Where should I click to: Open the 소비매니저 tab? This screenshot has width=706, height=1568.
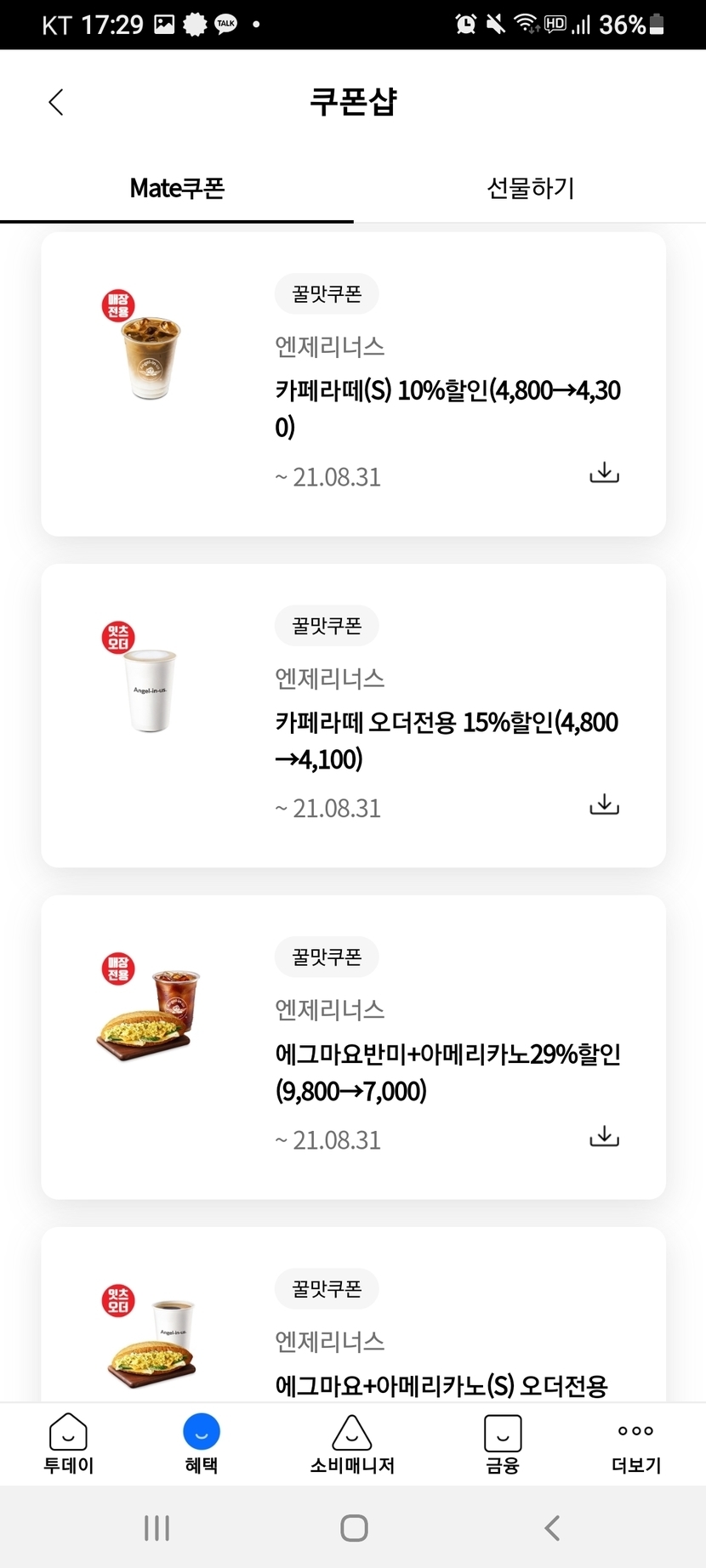(x=352, y=1444)
